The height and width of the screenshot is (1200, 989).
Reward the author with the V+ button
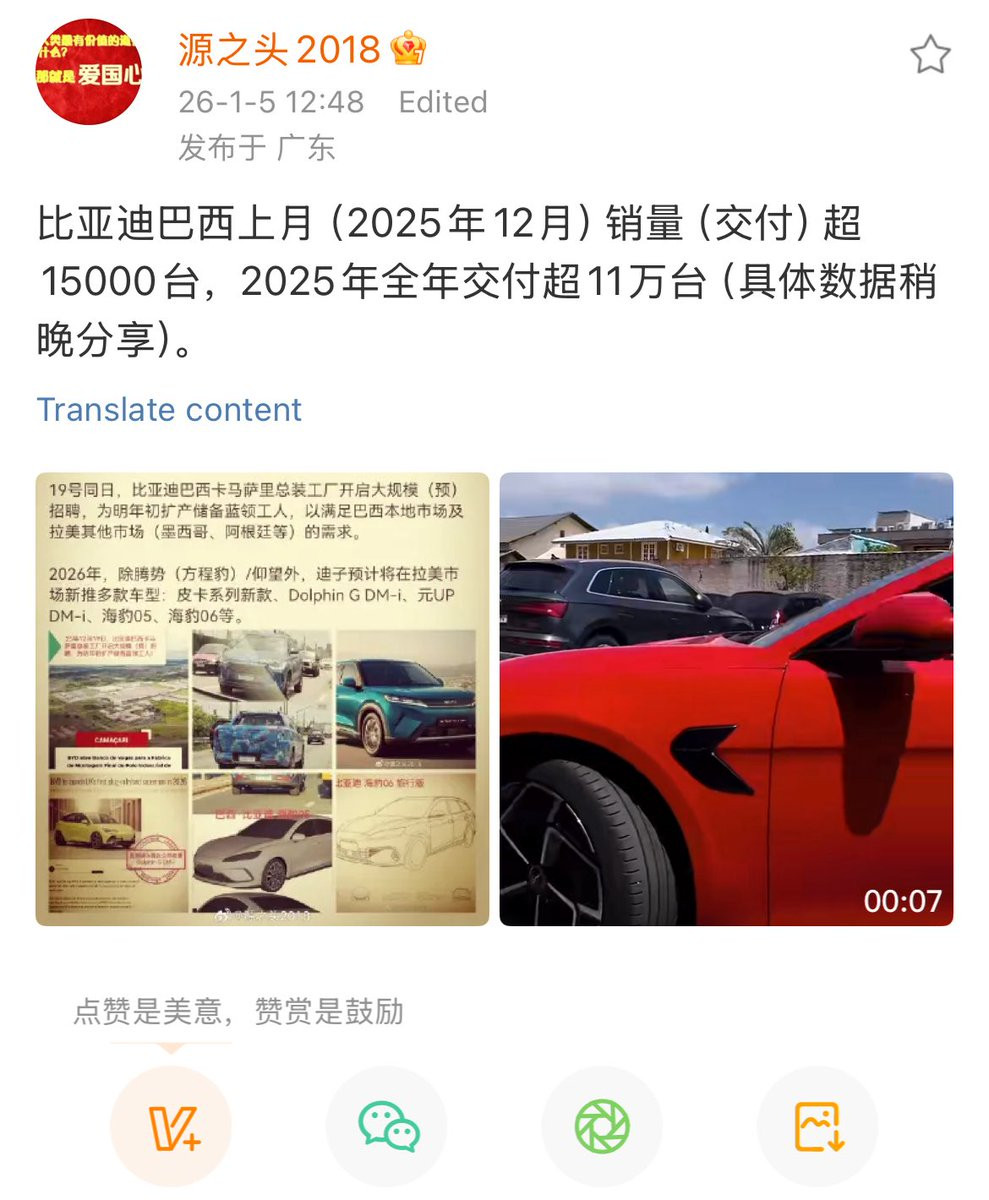point(171,1126)
